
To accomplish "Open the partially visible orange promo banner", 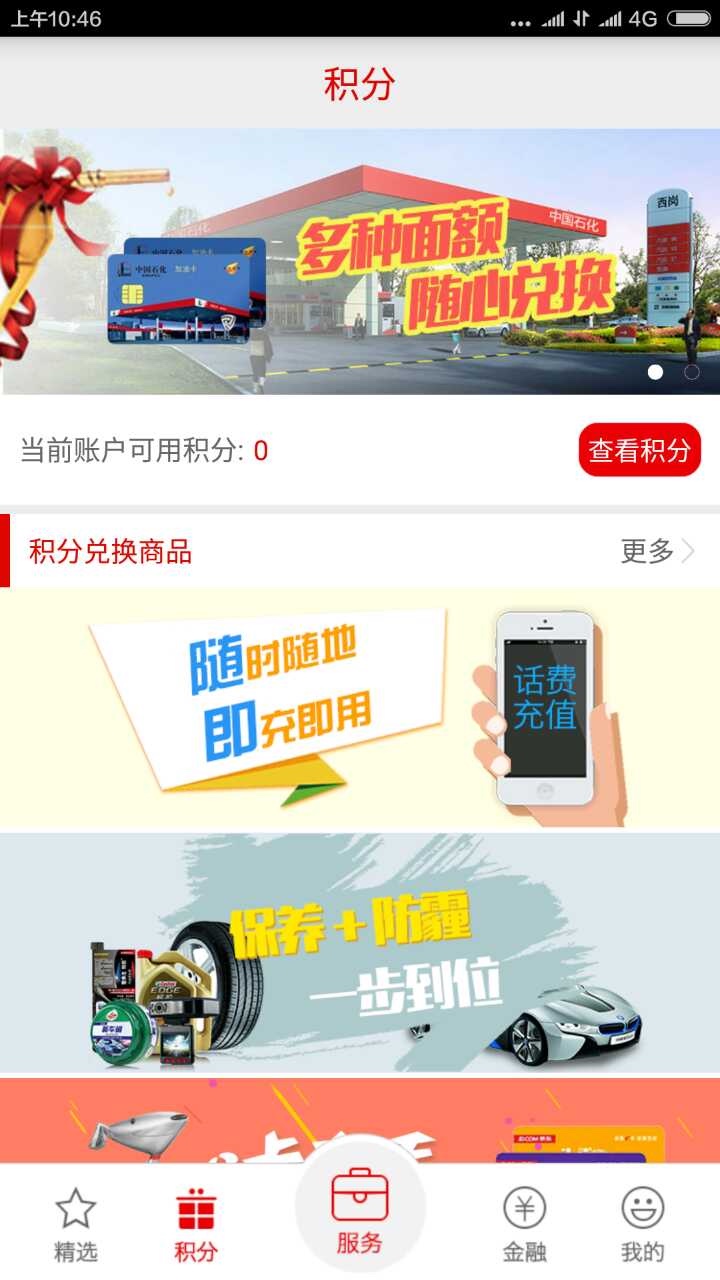I will pos(360,1120).
